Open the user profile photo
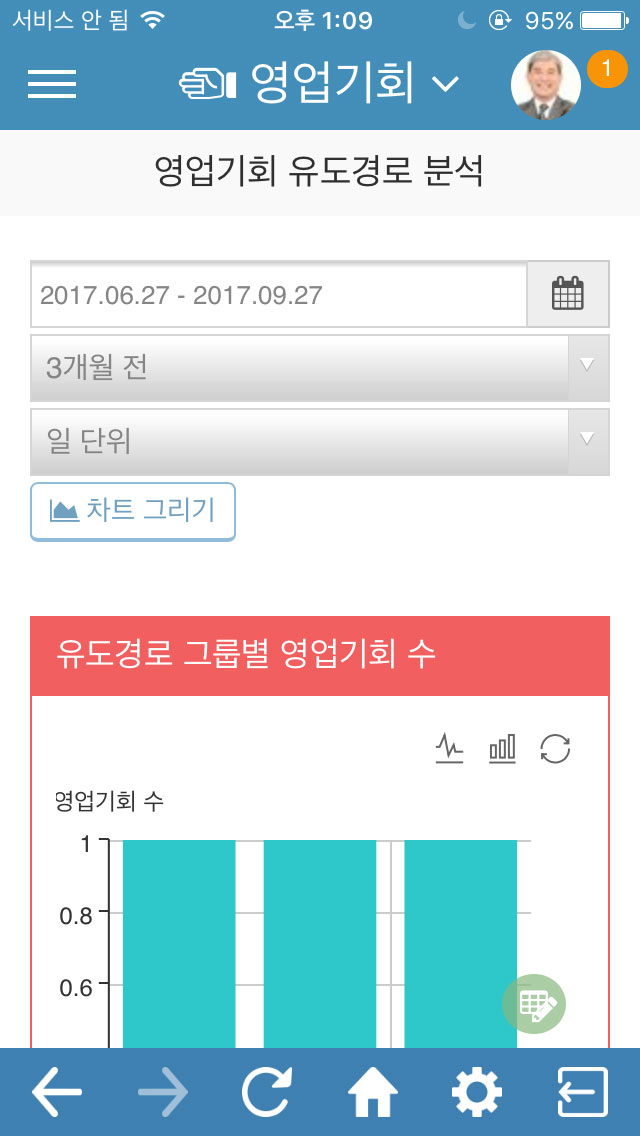640x1136 pixels. pyautogui.click(x=546, y=85)
